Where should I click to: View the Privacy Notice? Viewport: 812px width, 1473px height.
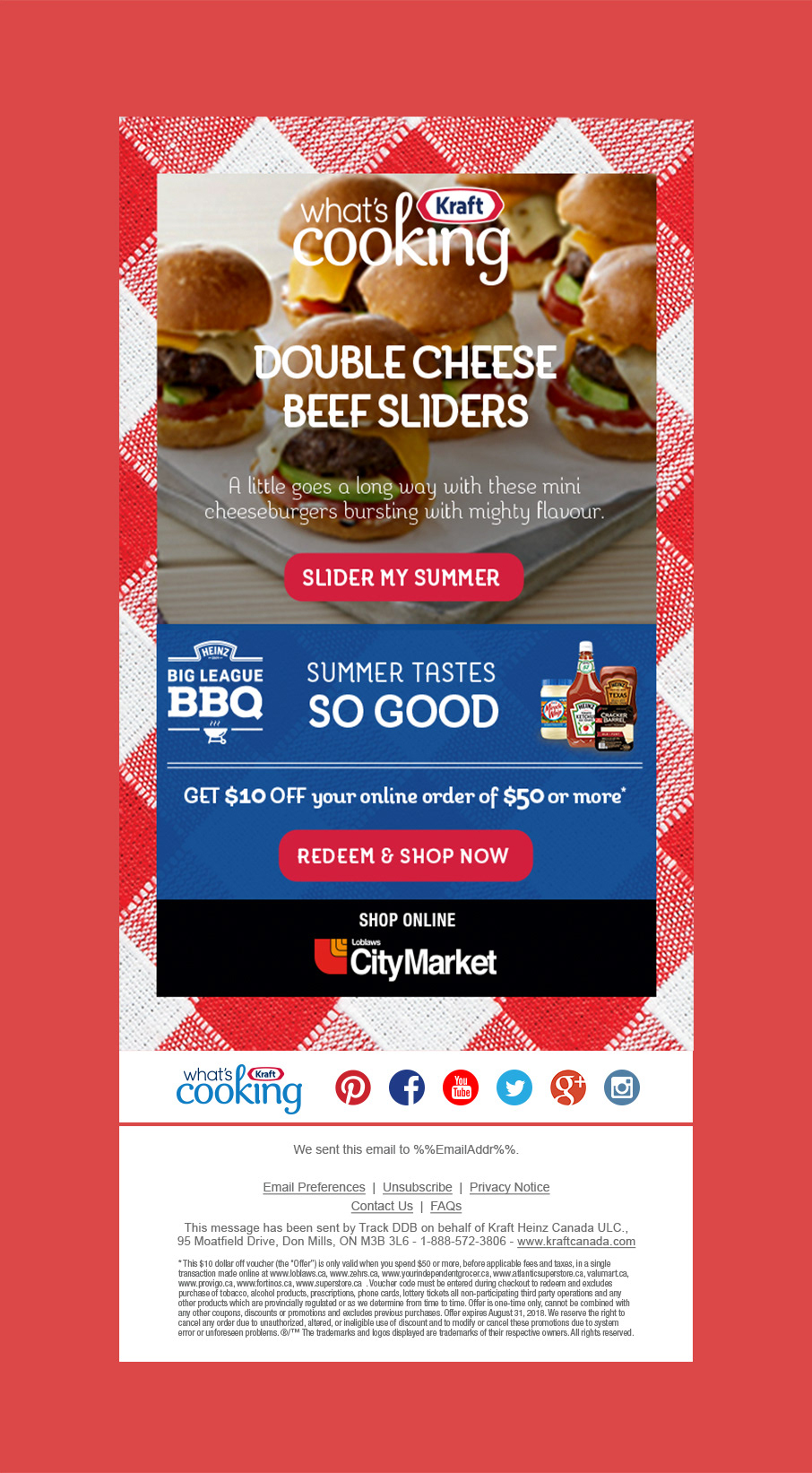point(509,1187)
